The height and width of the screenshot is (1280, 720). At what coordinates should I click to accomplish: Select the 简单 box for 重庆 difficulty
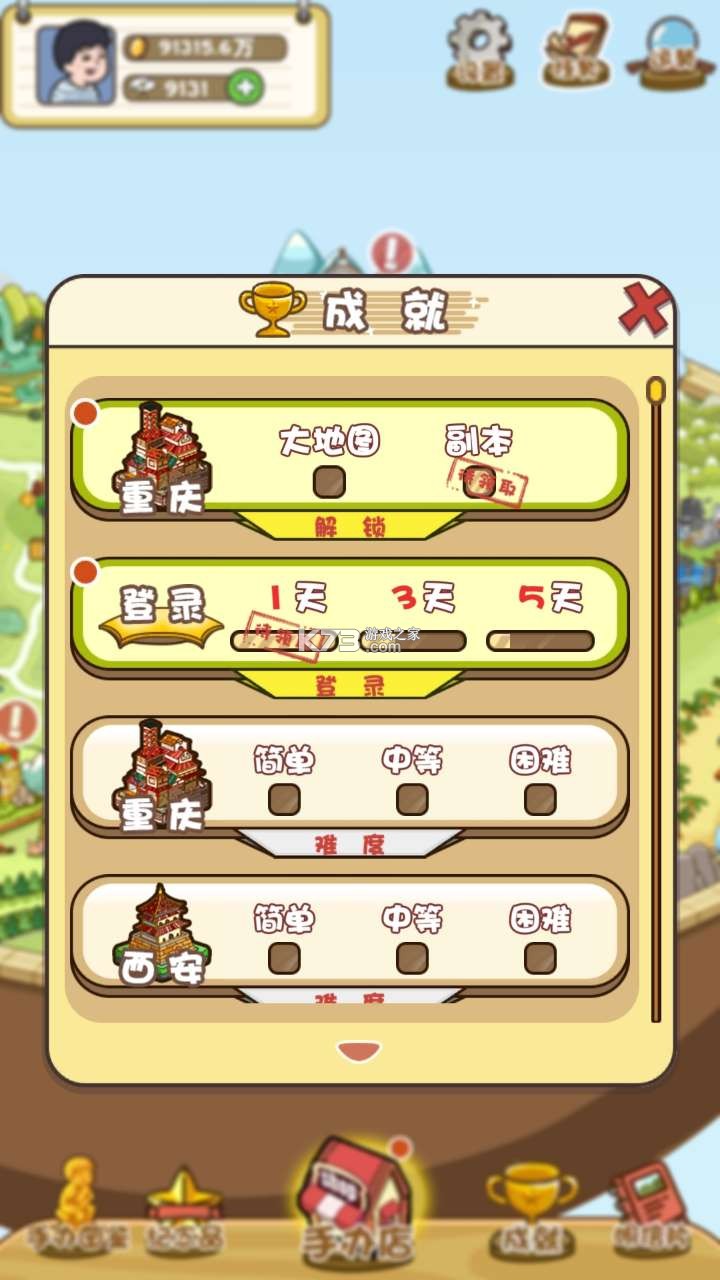[284, 799]
